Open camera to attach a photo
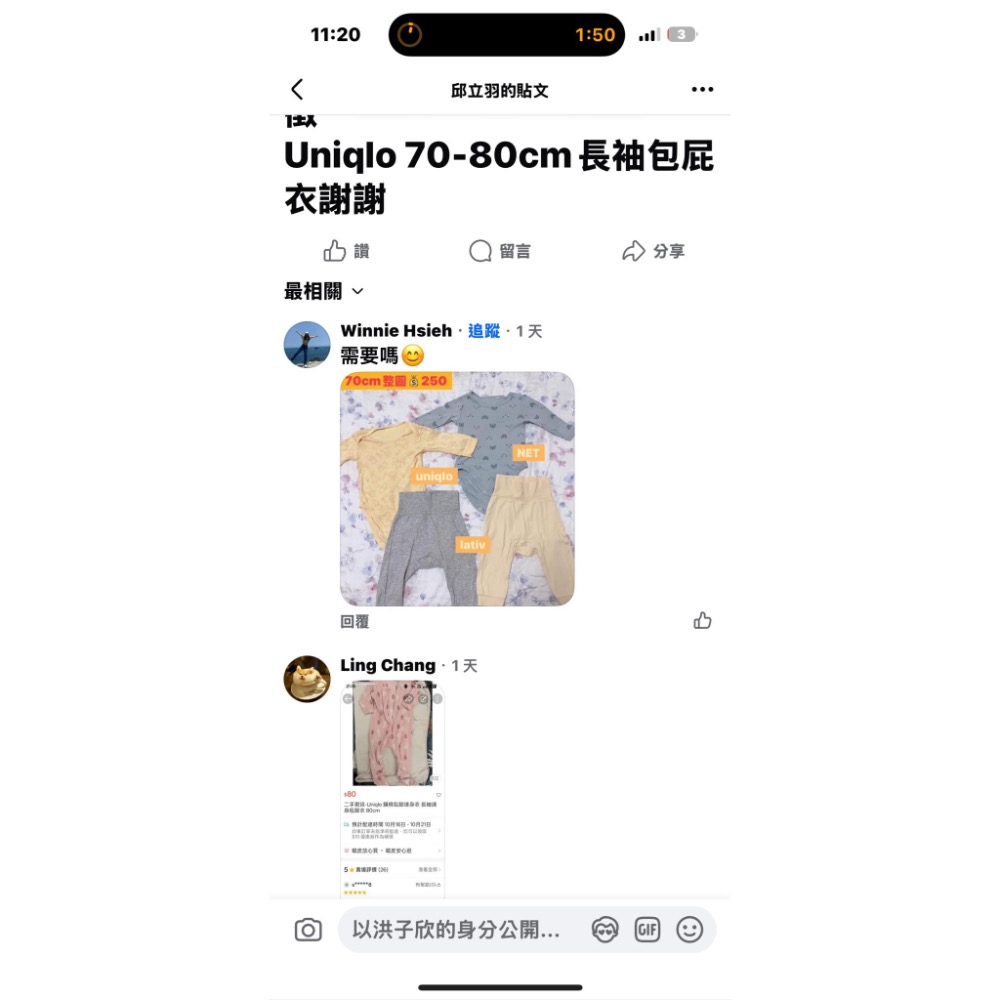The image size is (1000, 1000). [308, 931]
